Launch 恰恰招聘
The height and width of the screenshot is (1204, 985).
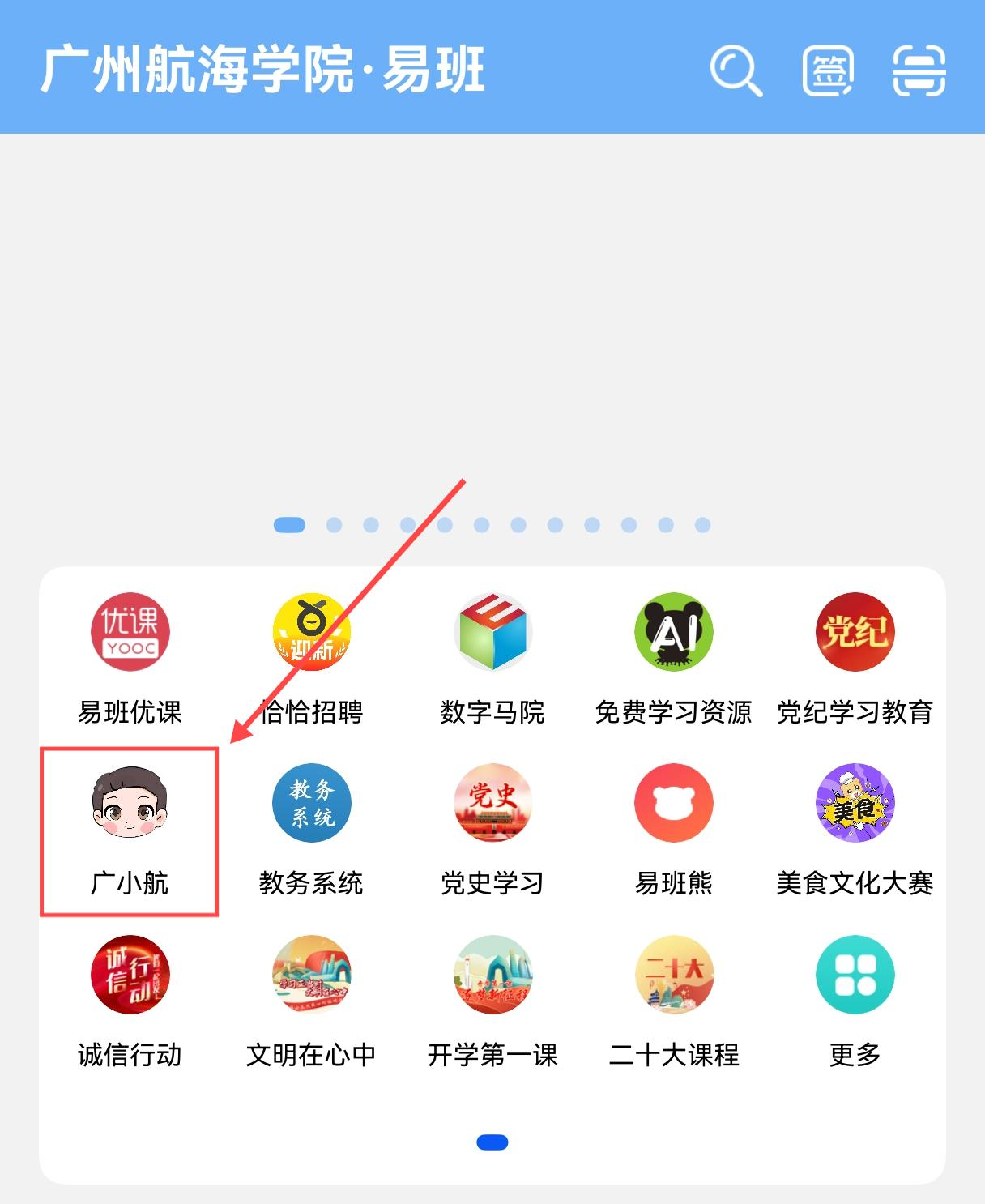pos(311,633)
